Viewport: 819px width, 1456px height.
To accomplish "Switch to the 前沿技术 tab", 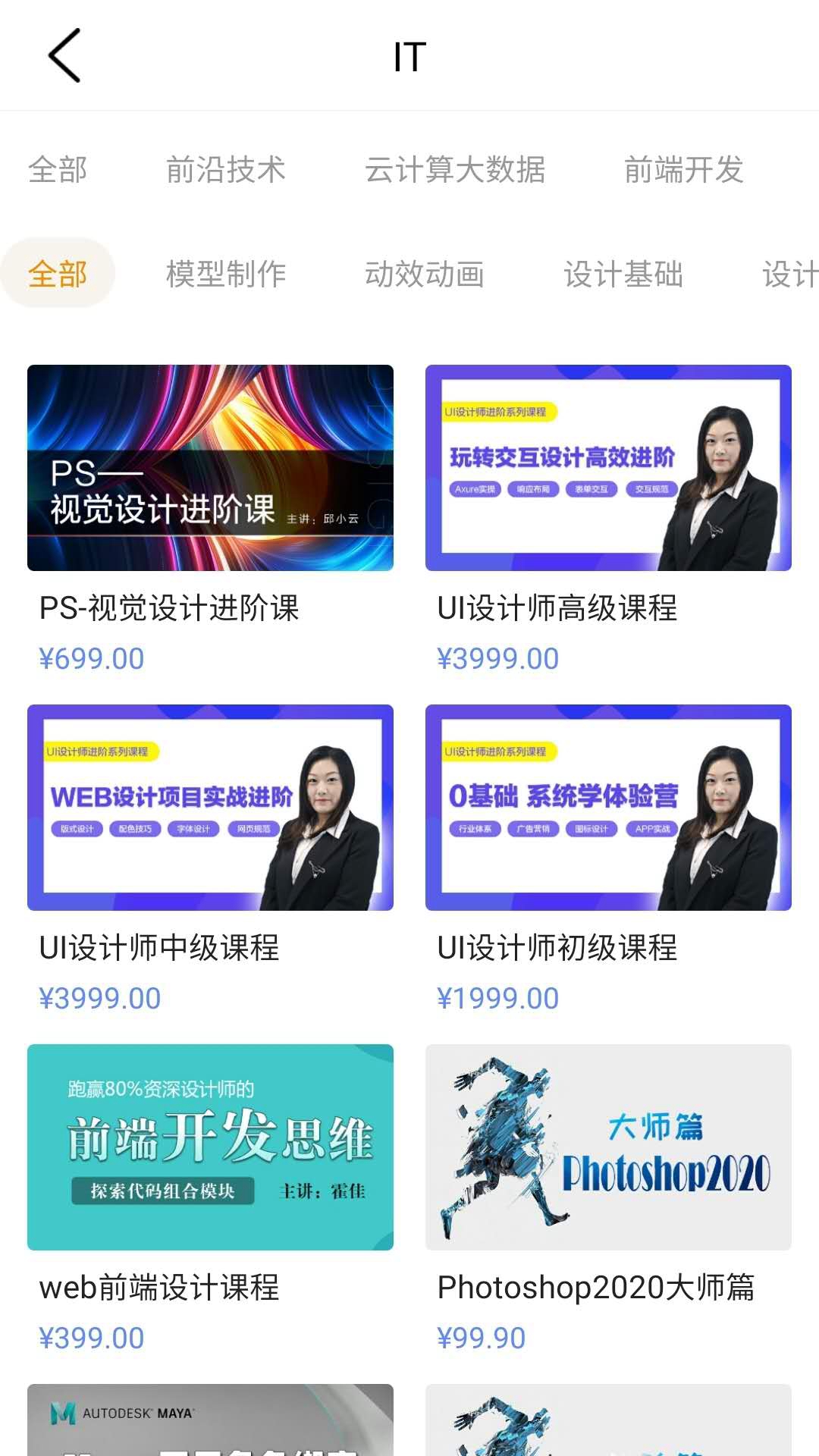I will click(225, 170).
